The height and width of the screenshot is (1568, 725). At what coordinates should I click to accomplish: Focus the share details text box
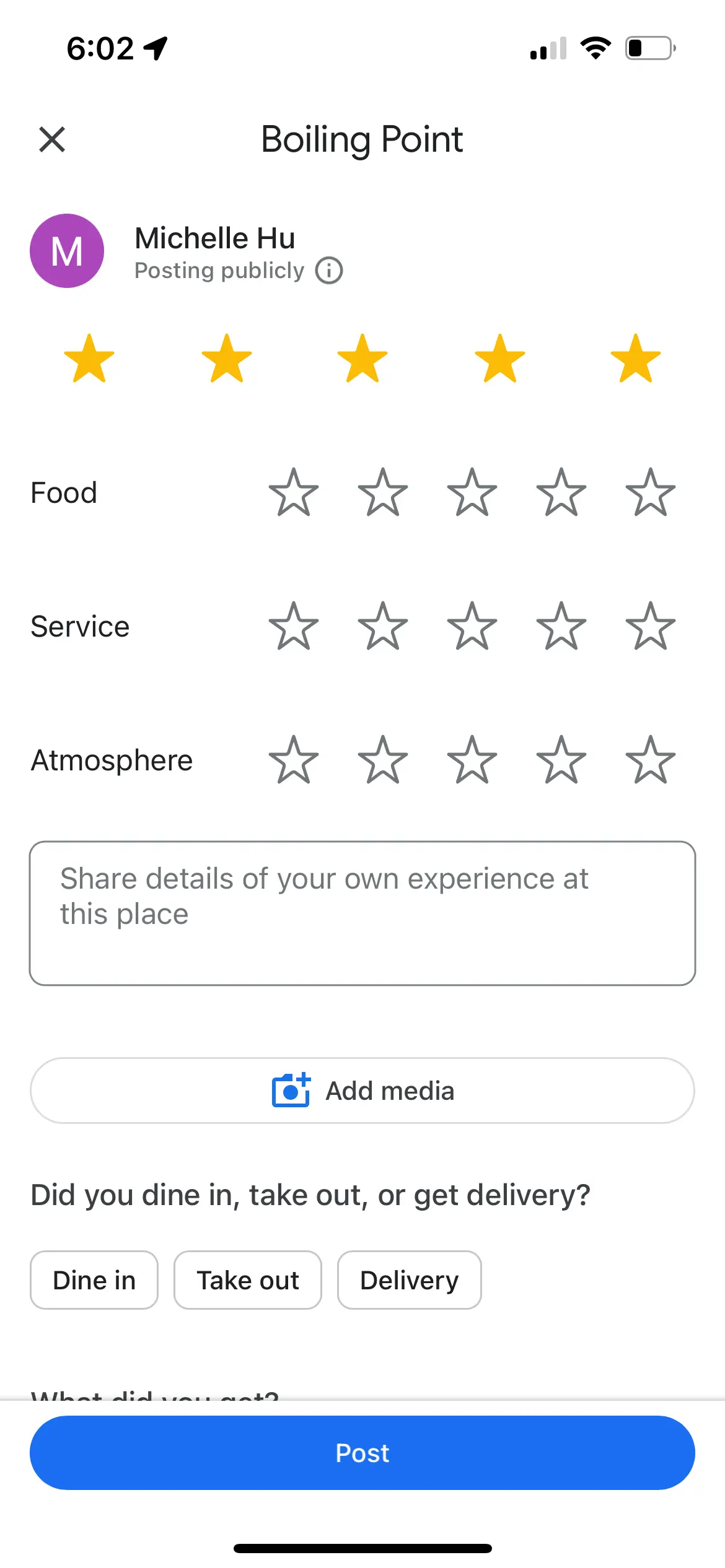point(362,913)
